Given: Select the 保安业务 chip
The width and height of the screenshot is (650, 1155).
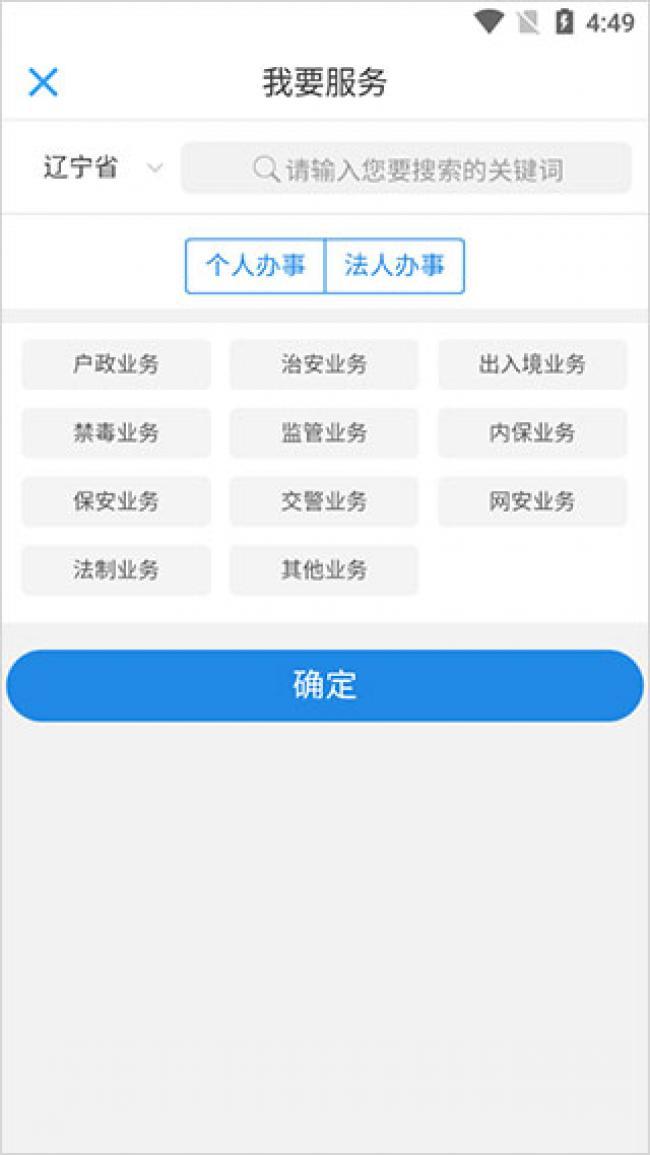Looking at the screenshot, I should click(116, 501).
